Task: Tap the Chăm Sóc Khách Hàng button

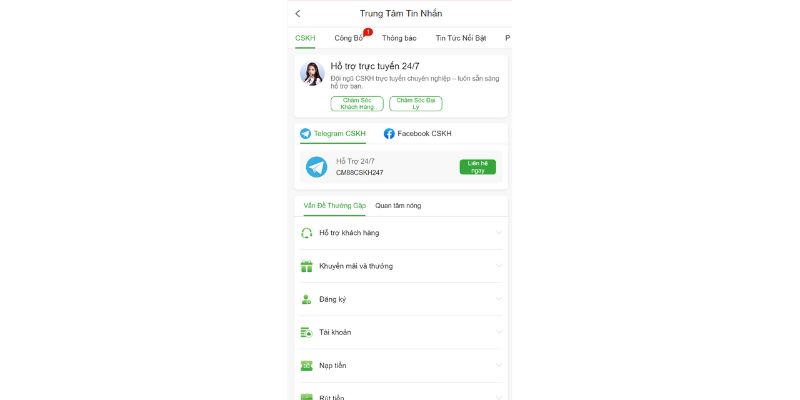Action: [356, 103]
